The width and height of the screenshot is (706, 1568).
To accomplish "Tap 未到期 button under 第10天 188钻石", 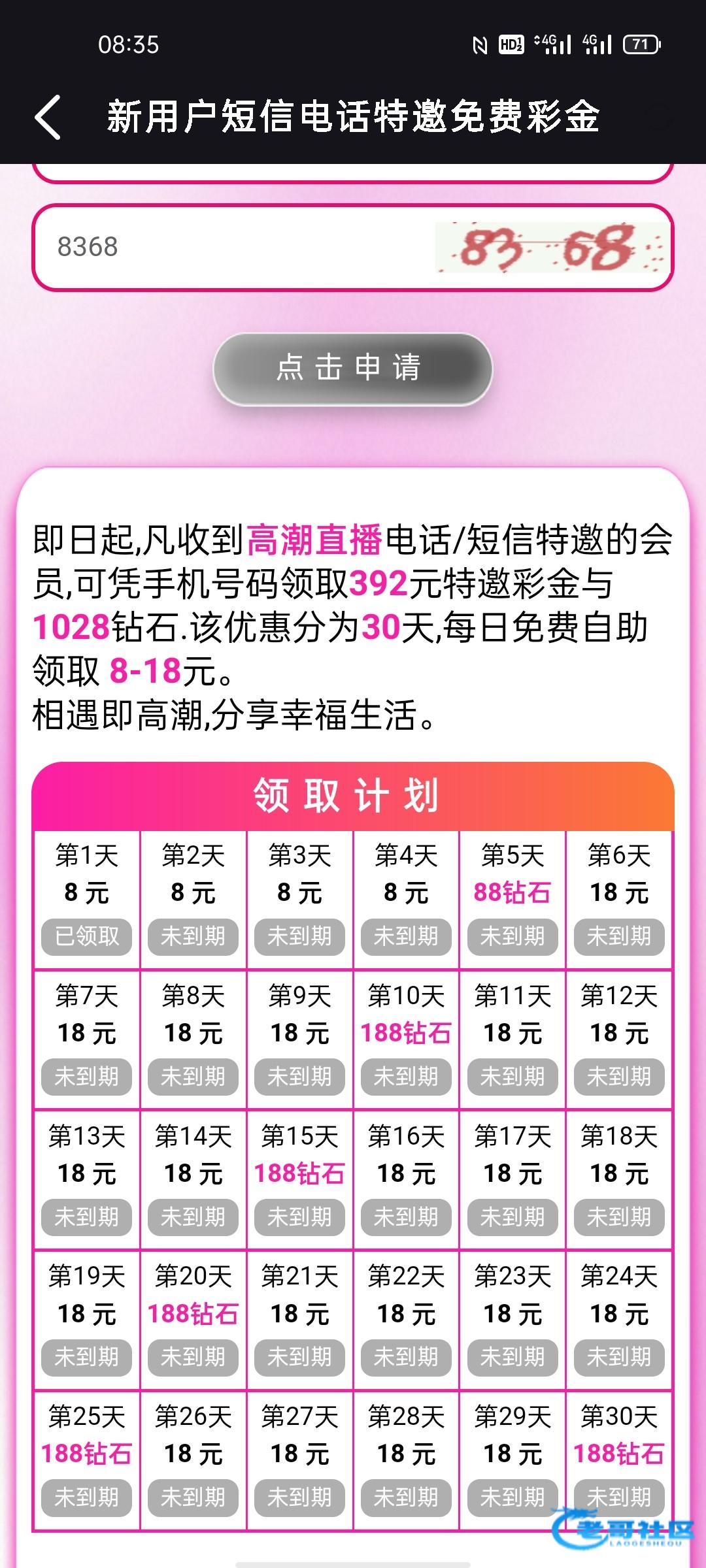I will [x=406, y=1077].
